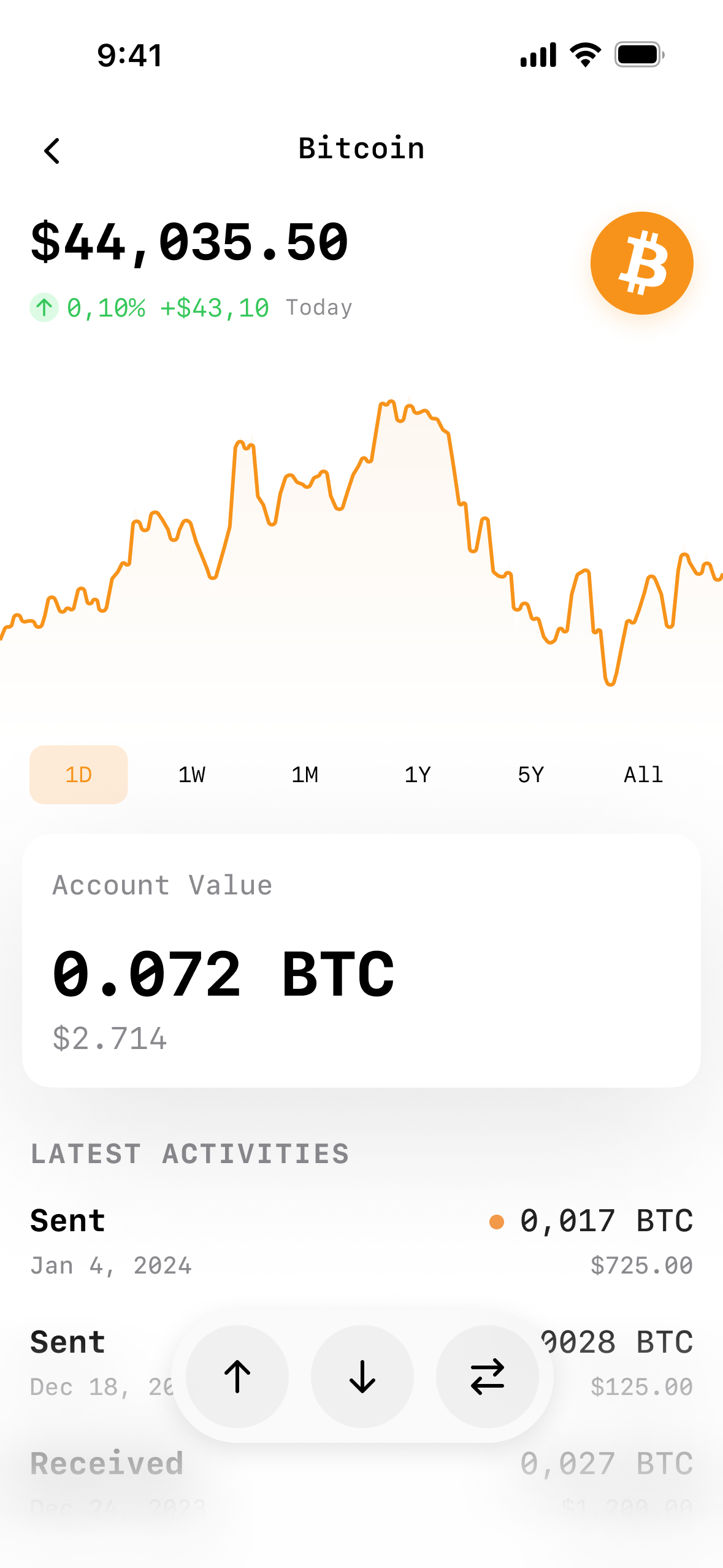The image size is (723, 1568).
Task: Select the 5Y chart range
Action: (530, 774)
